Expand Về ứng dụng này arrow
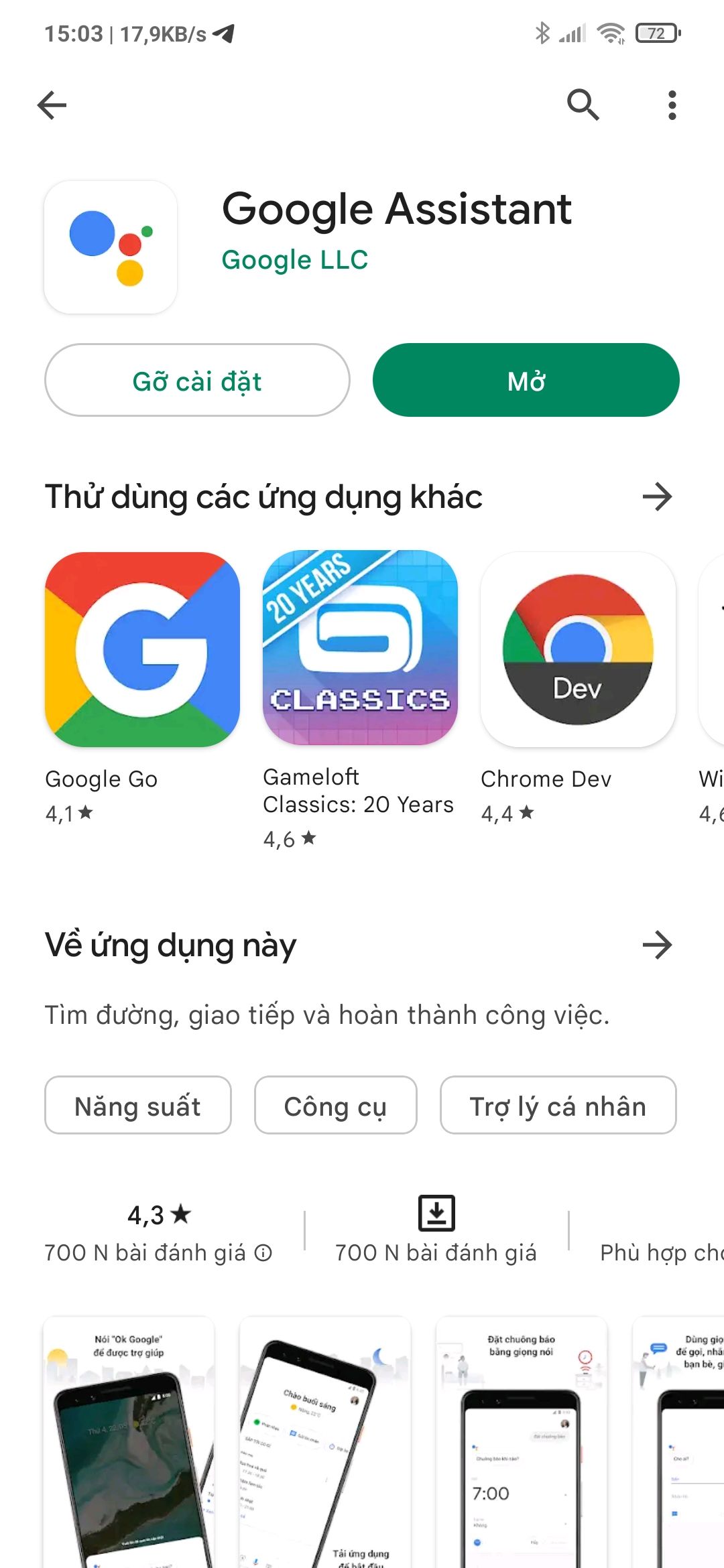The height and width of the screenshot is (1568, 724). tap(657, 945)
